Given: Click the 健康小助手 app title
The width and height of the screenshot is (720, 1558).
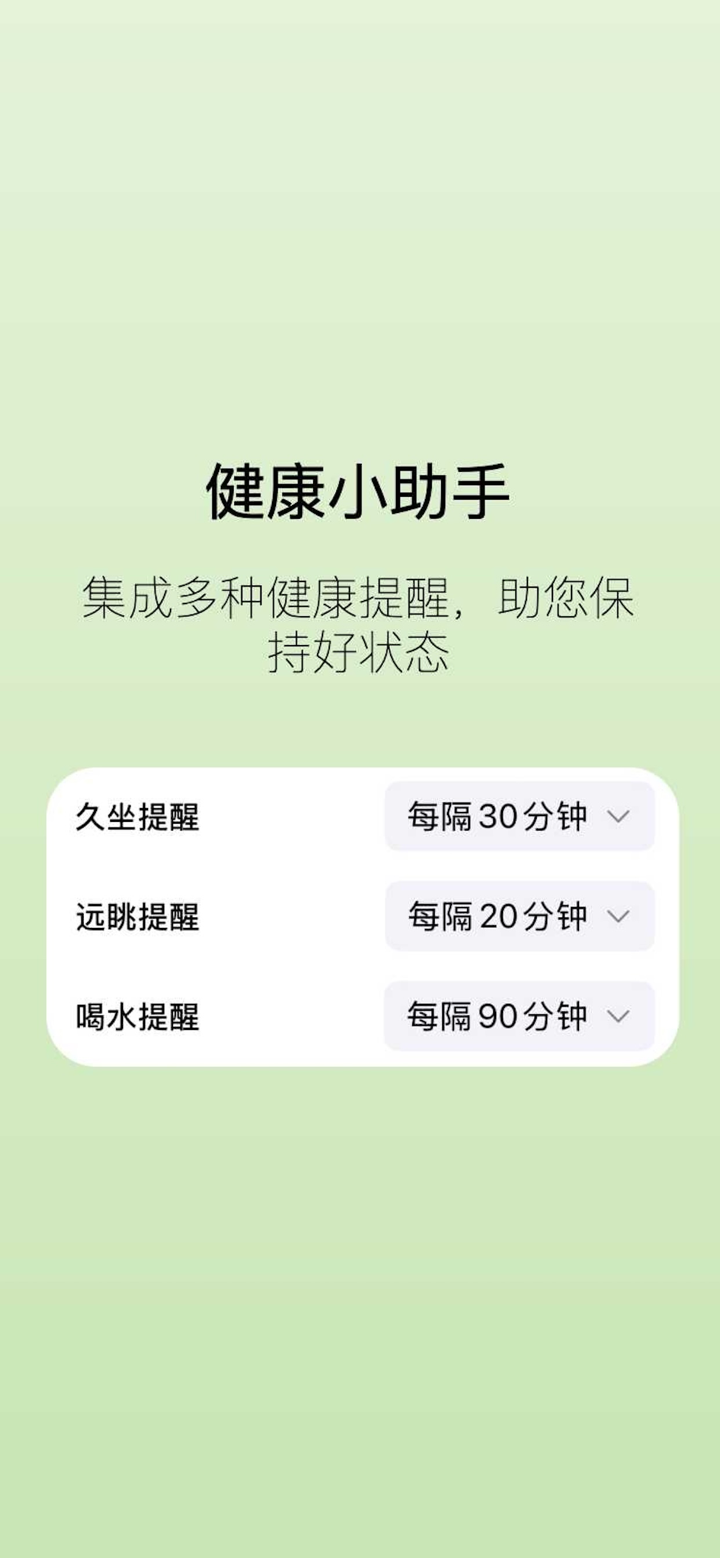Looking at the screenshot, I should tap(360, 493).
